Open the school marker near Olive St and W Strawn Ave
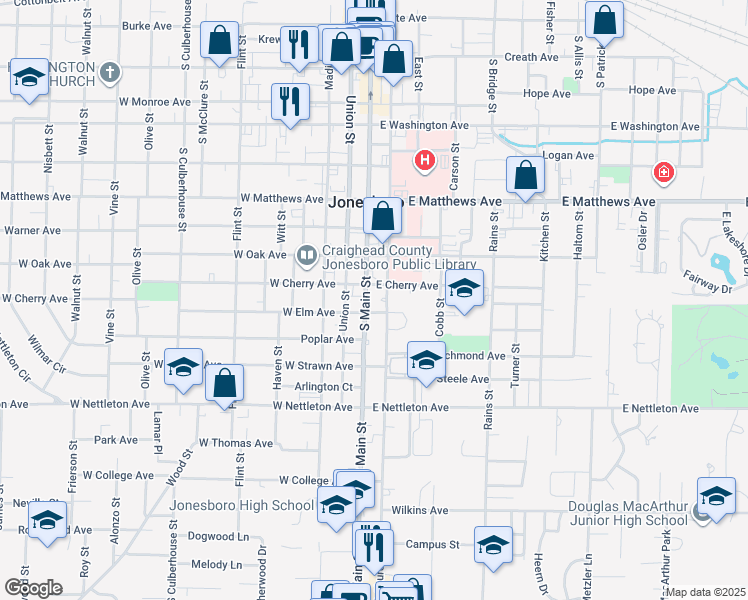748x600 pixels. 183,367
